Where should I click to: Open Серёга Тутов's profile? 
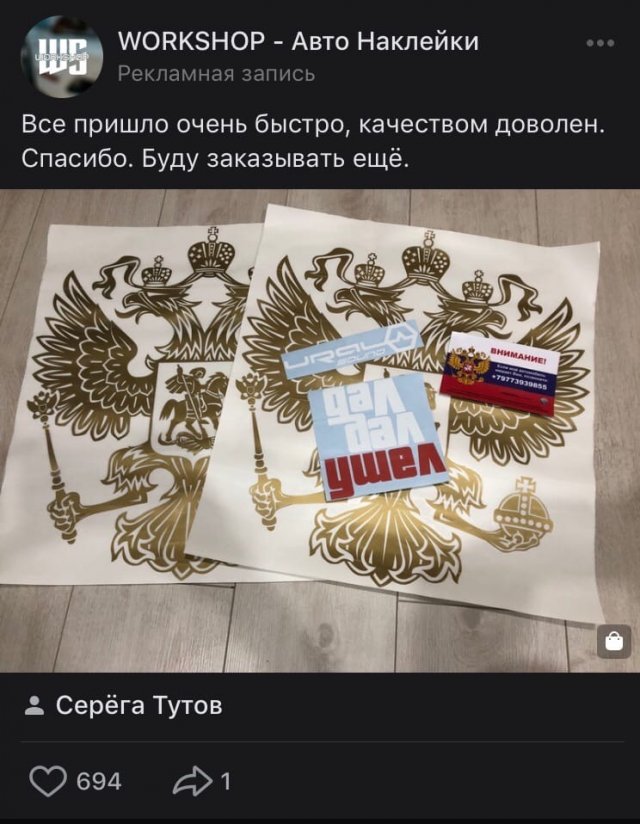pyautogui.click(x=138, y=706)
